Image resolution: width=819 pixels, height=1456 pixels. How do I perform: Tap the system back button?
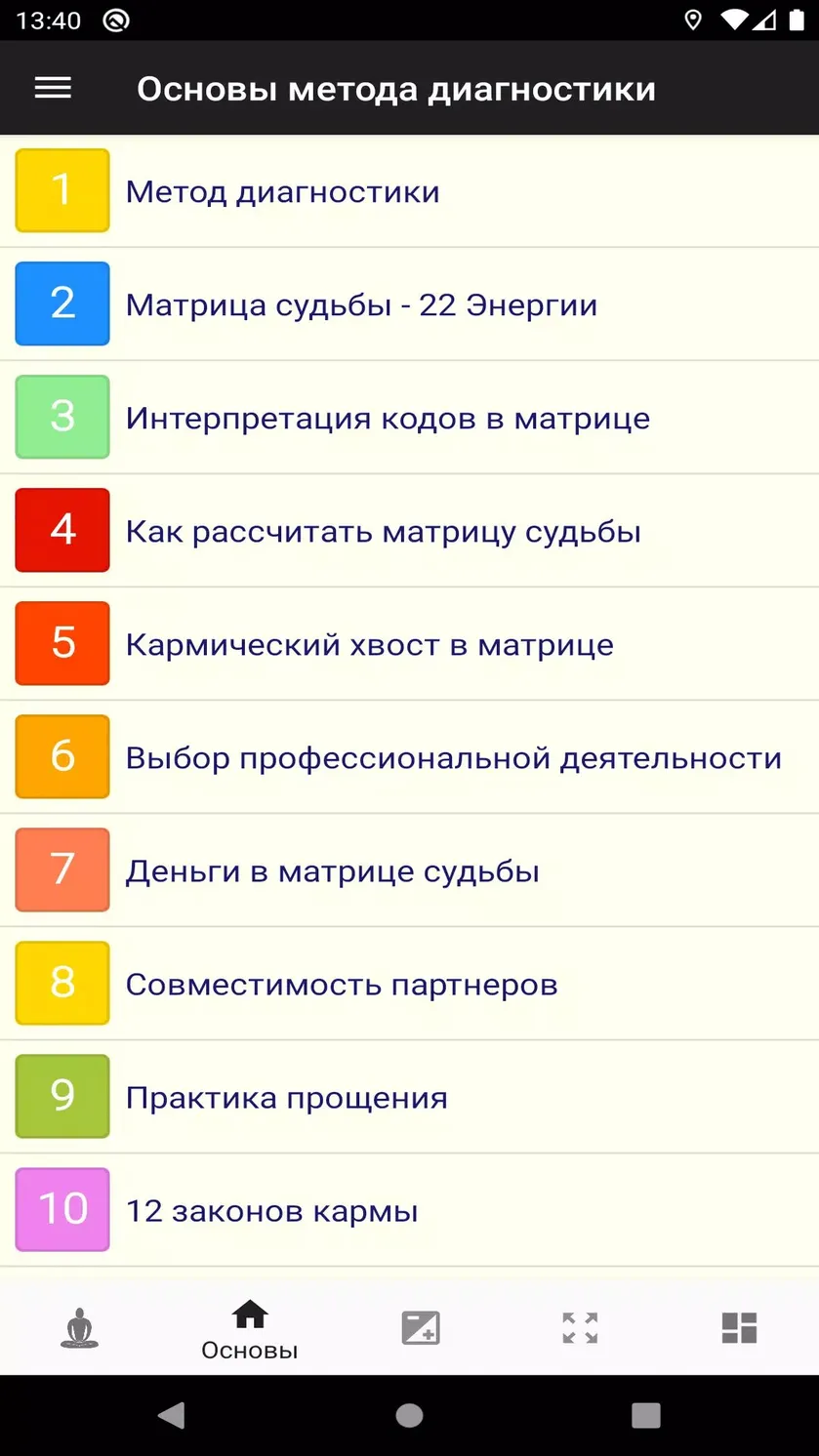click(x=172, y=1415)
